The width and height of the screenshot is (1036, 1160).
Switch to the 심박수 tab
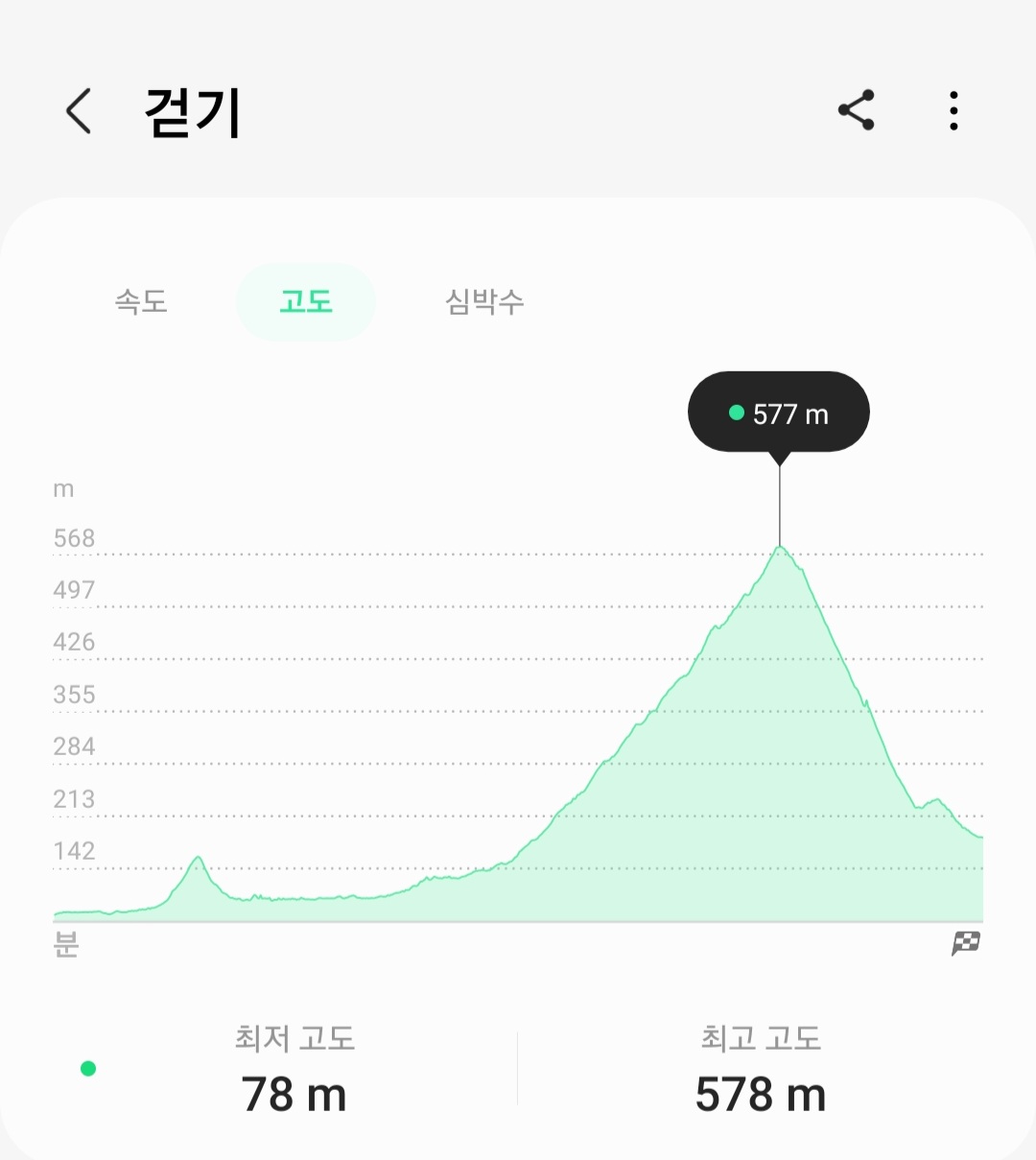[484, 302]
